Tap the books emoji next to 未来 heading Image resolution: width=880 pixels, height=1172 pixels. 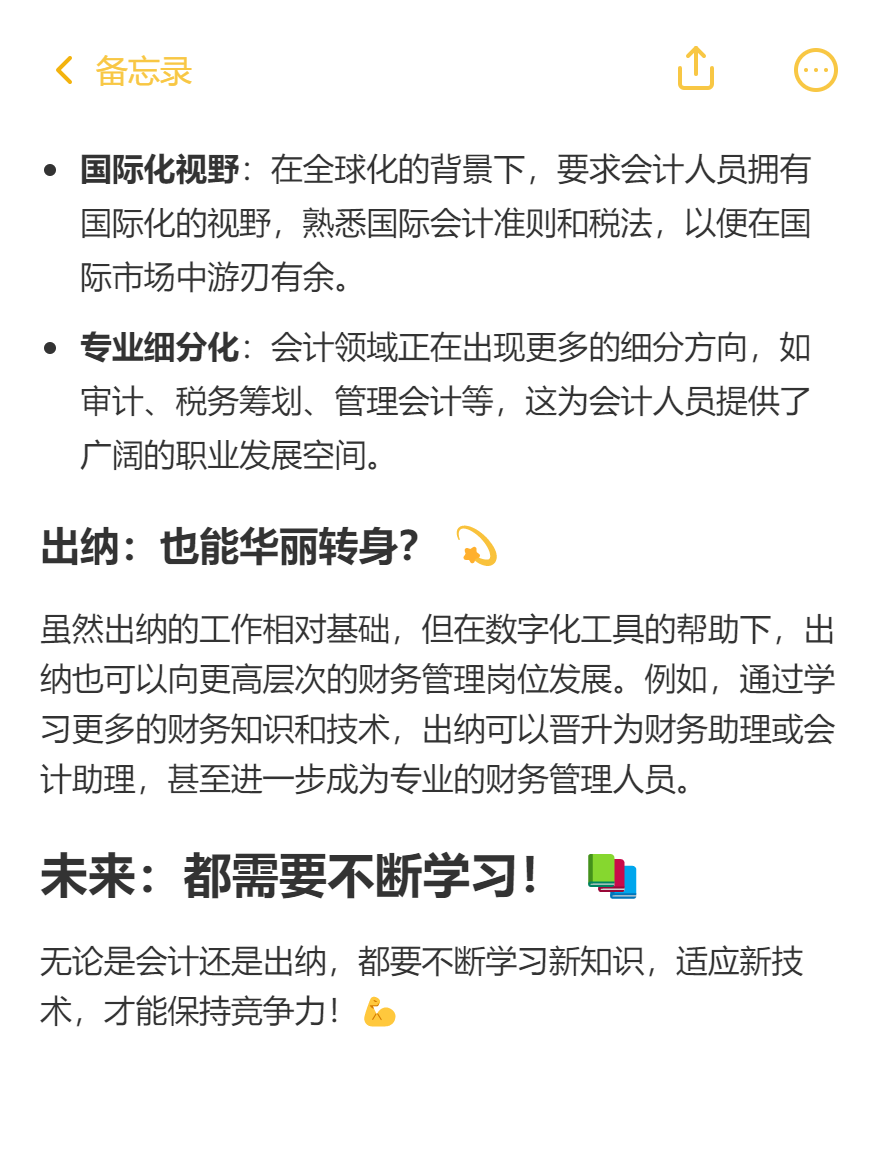611,878
